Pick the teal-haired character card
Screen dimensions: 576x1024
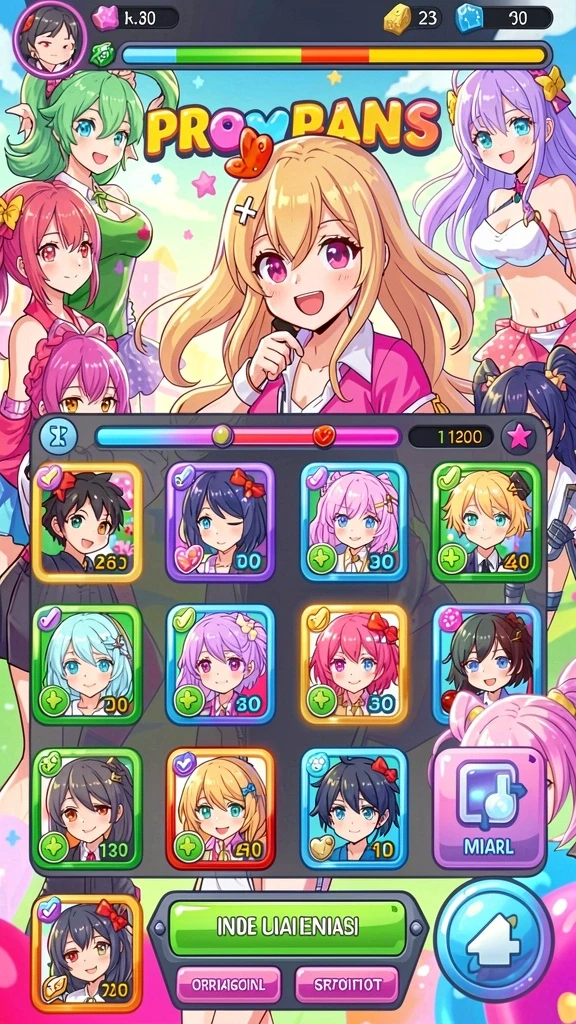point(87,664)
